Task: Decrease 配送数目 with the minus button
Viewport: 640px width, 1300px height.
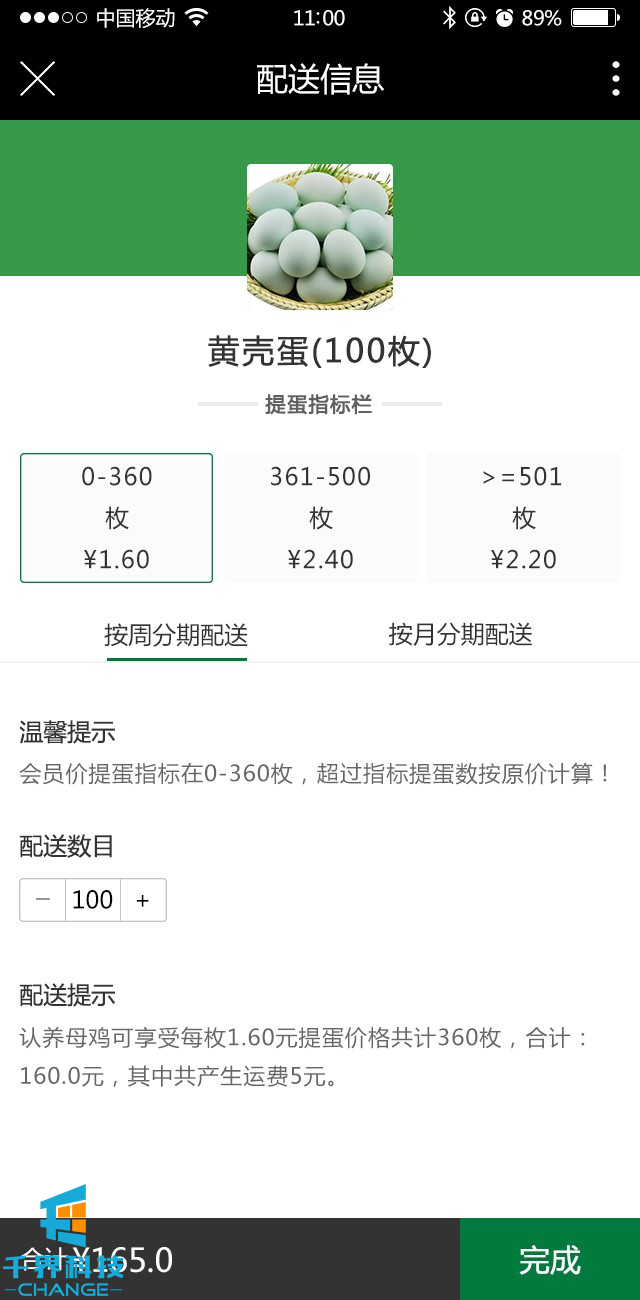Action: tap(43, 900)
